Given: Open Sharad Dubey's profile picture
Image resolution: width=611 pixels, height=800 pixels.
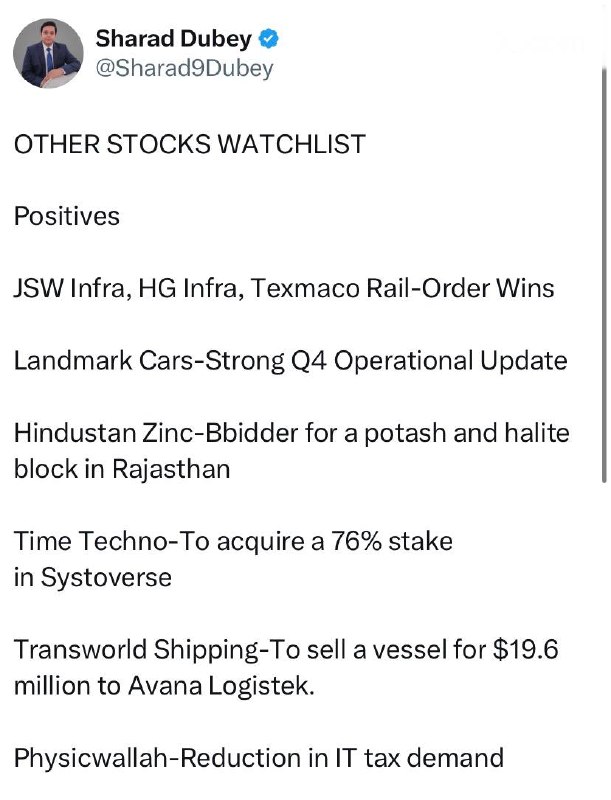Looking at the screenshot, I should coord(48,53).
